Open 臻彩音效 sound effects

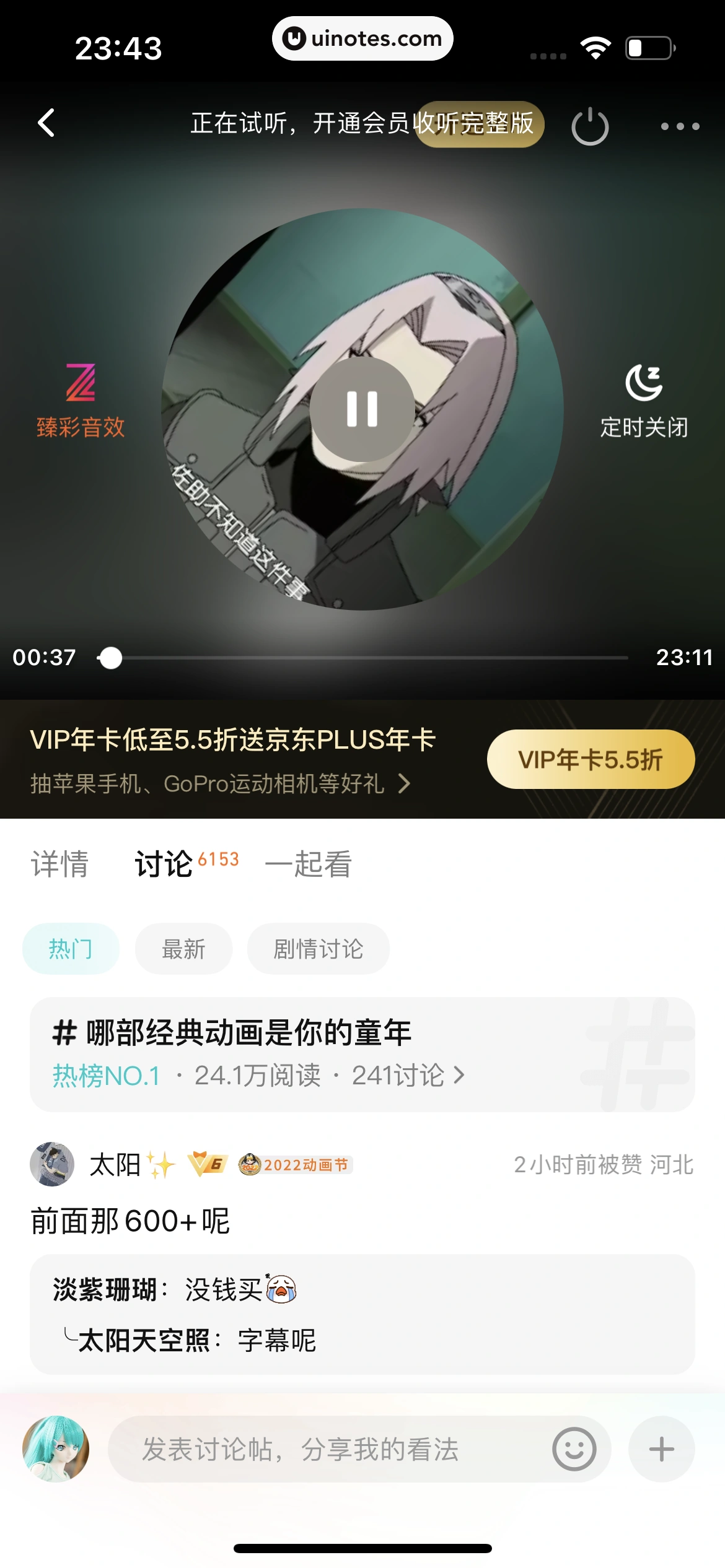(x=81, y=401)
